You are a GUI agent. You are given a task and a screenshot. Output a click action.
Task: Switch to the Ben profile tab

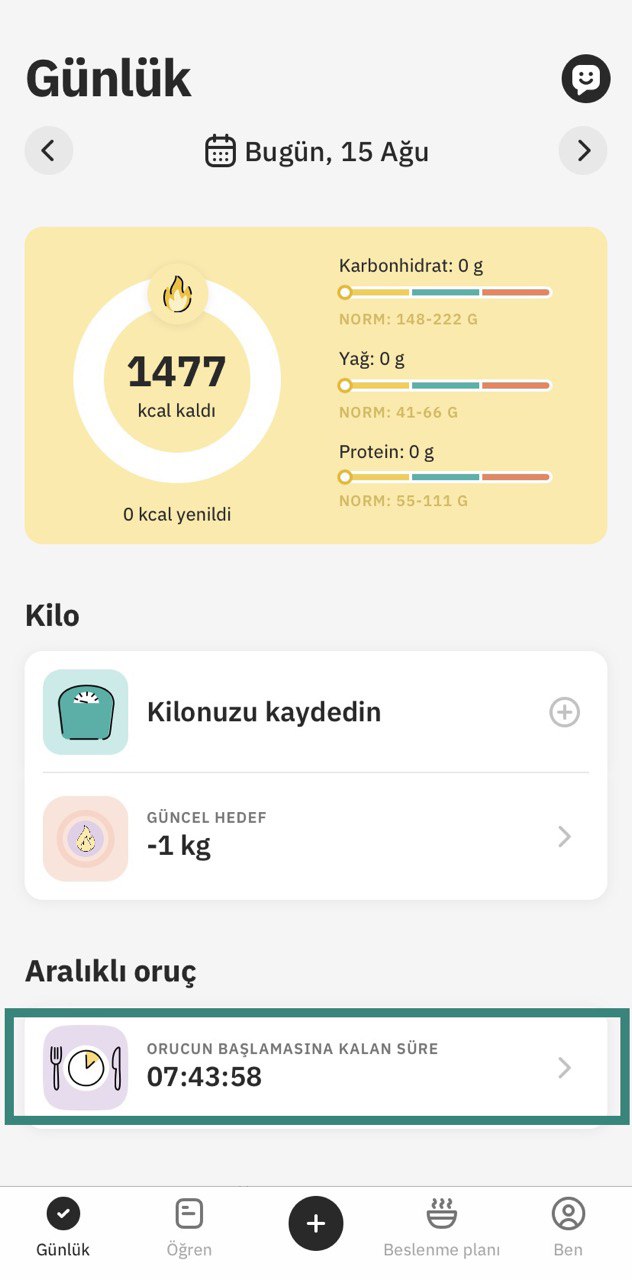coord(568,1228)
